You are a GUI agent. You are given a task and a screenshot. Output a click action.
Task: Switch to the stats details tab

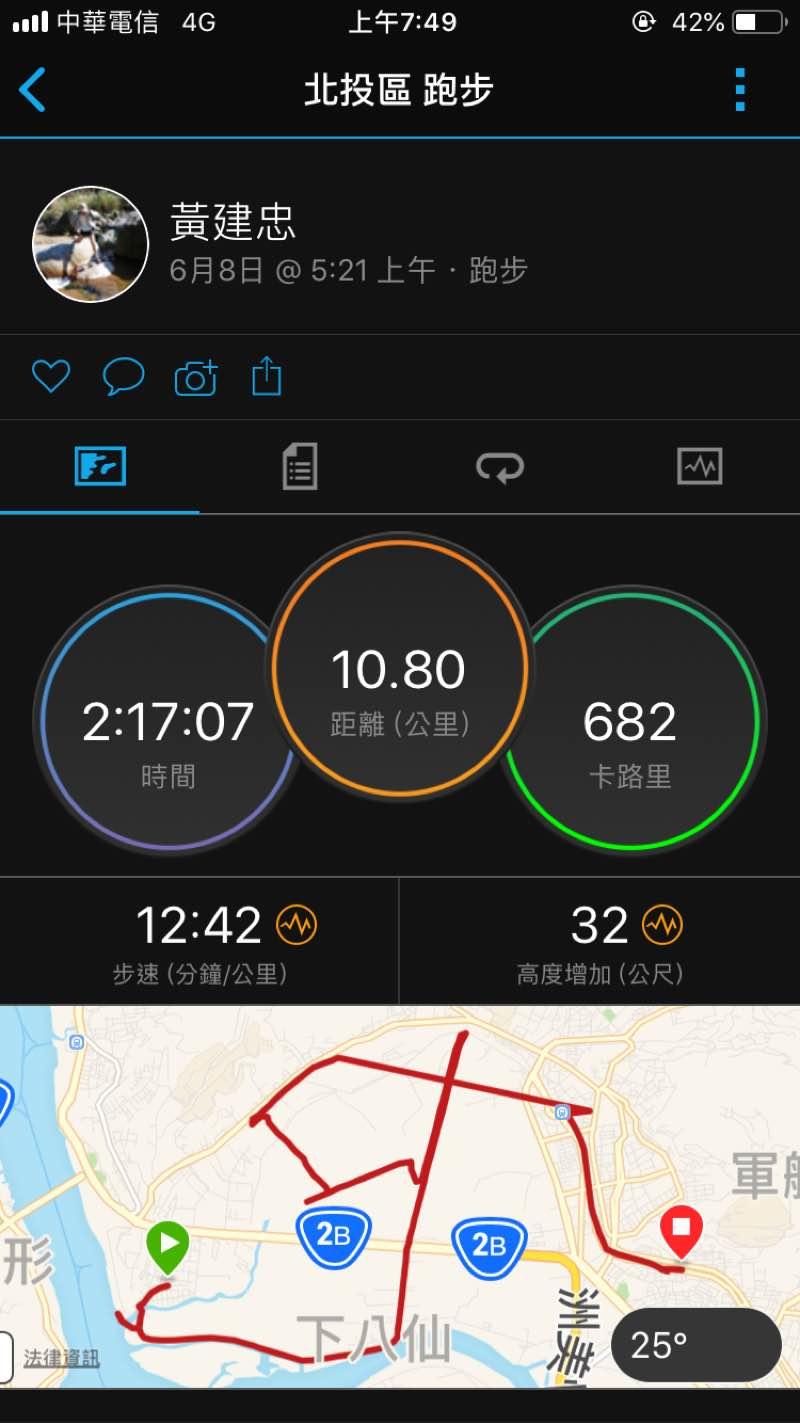pos(300,466)
